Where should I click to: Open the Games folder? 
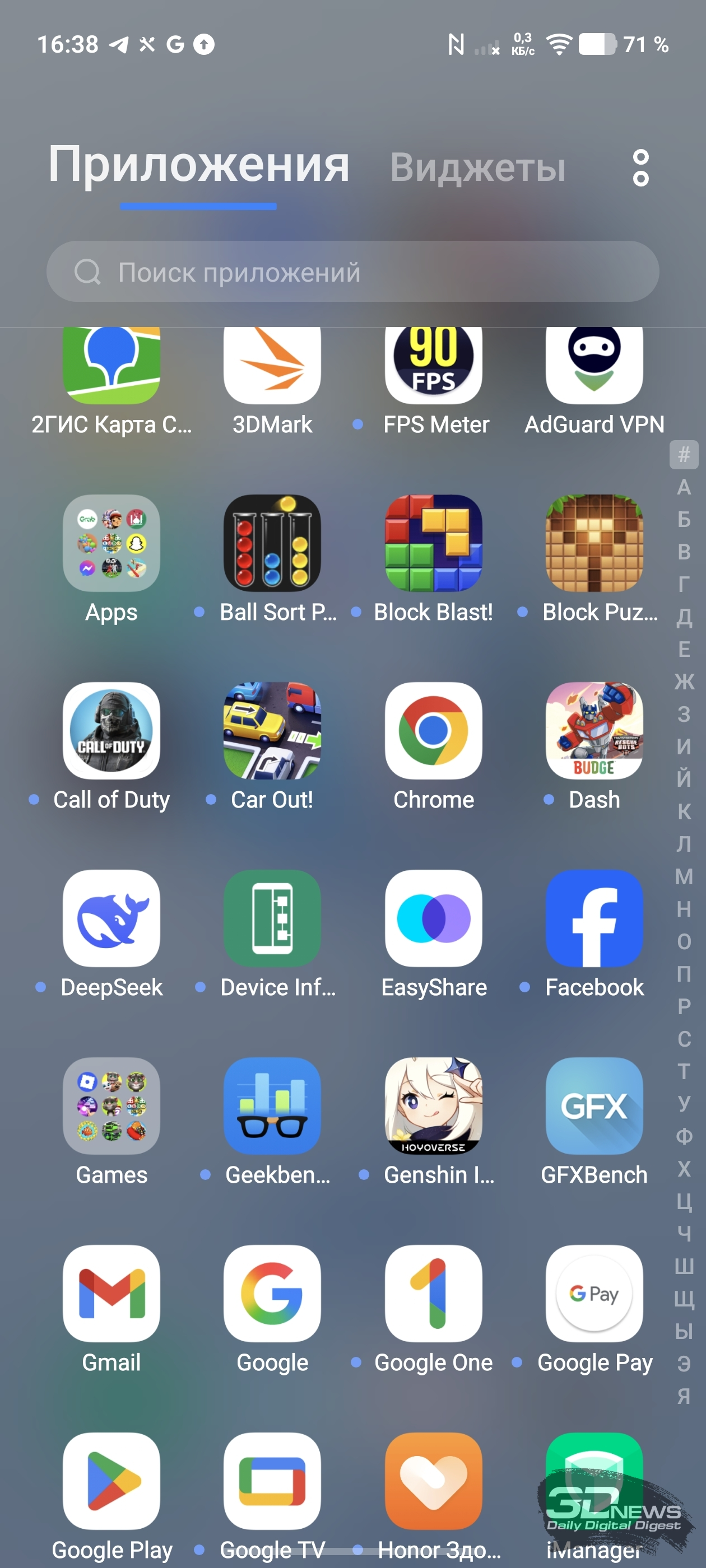coord(112,1105)
